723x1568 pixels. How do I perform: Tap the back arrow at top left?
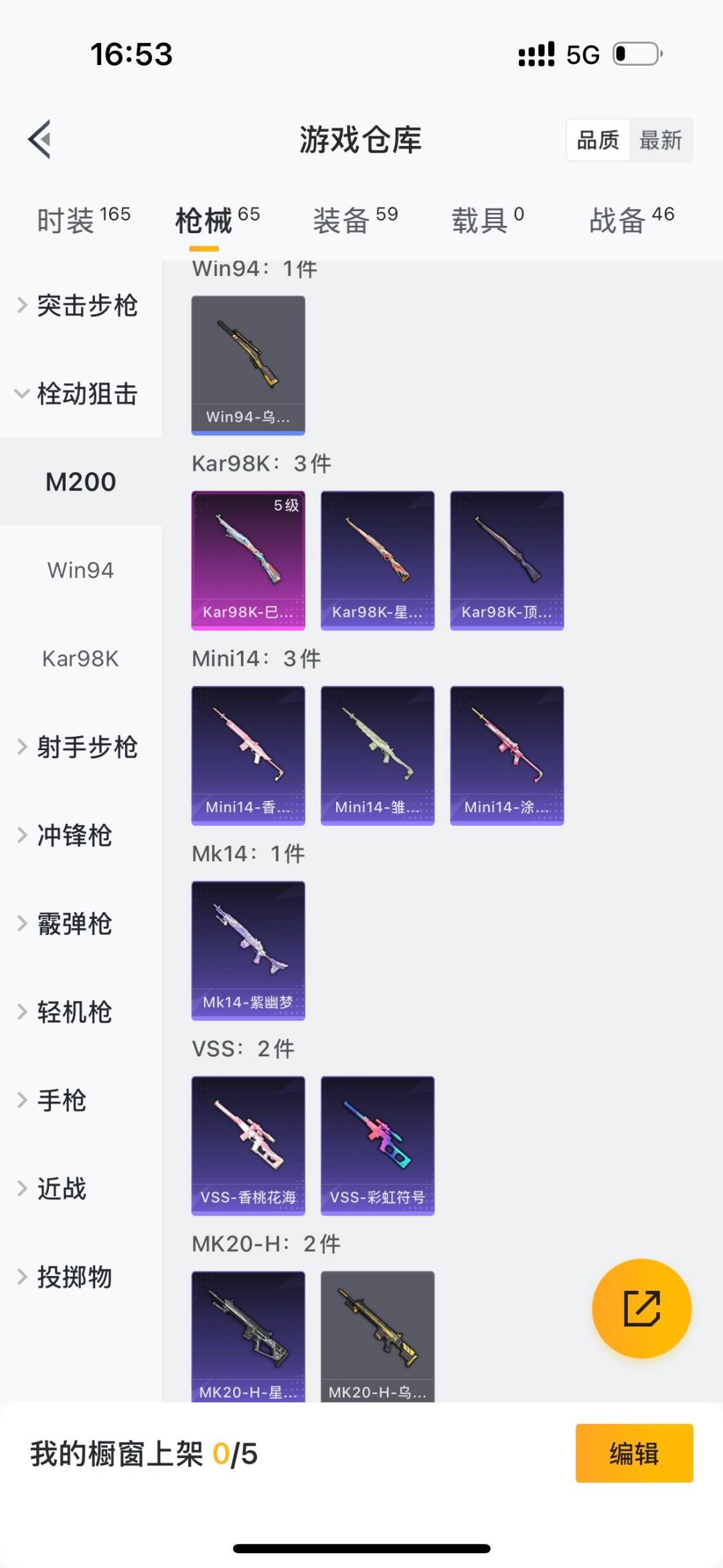[39, 139]
